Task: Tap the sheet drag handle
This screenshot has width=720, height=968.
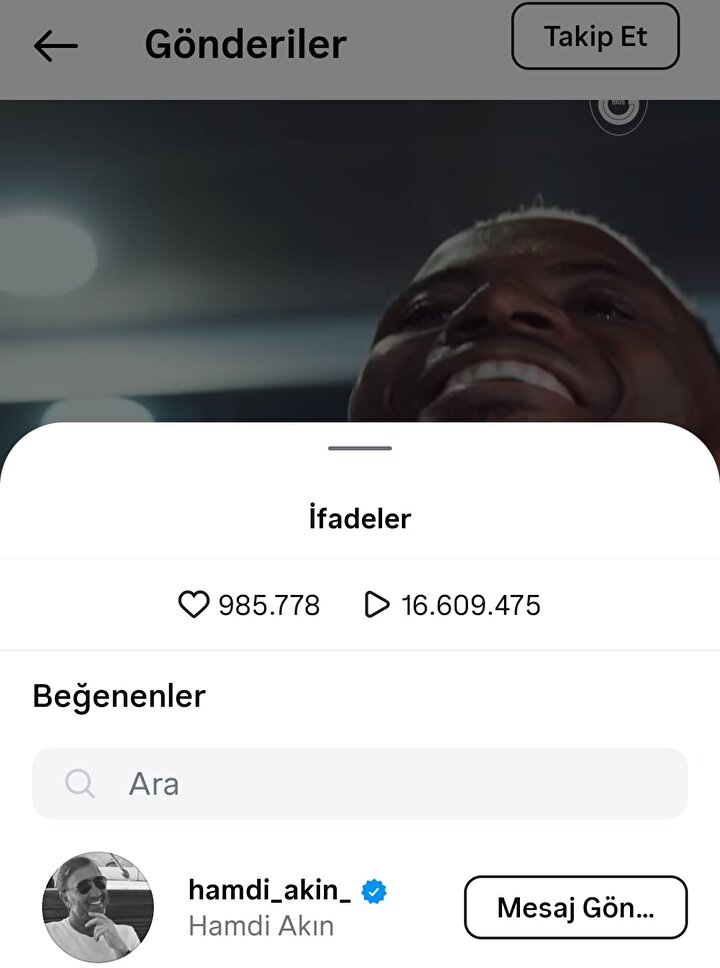Action: coord(360,448)
